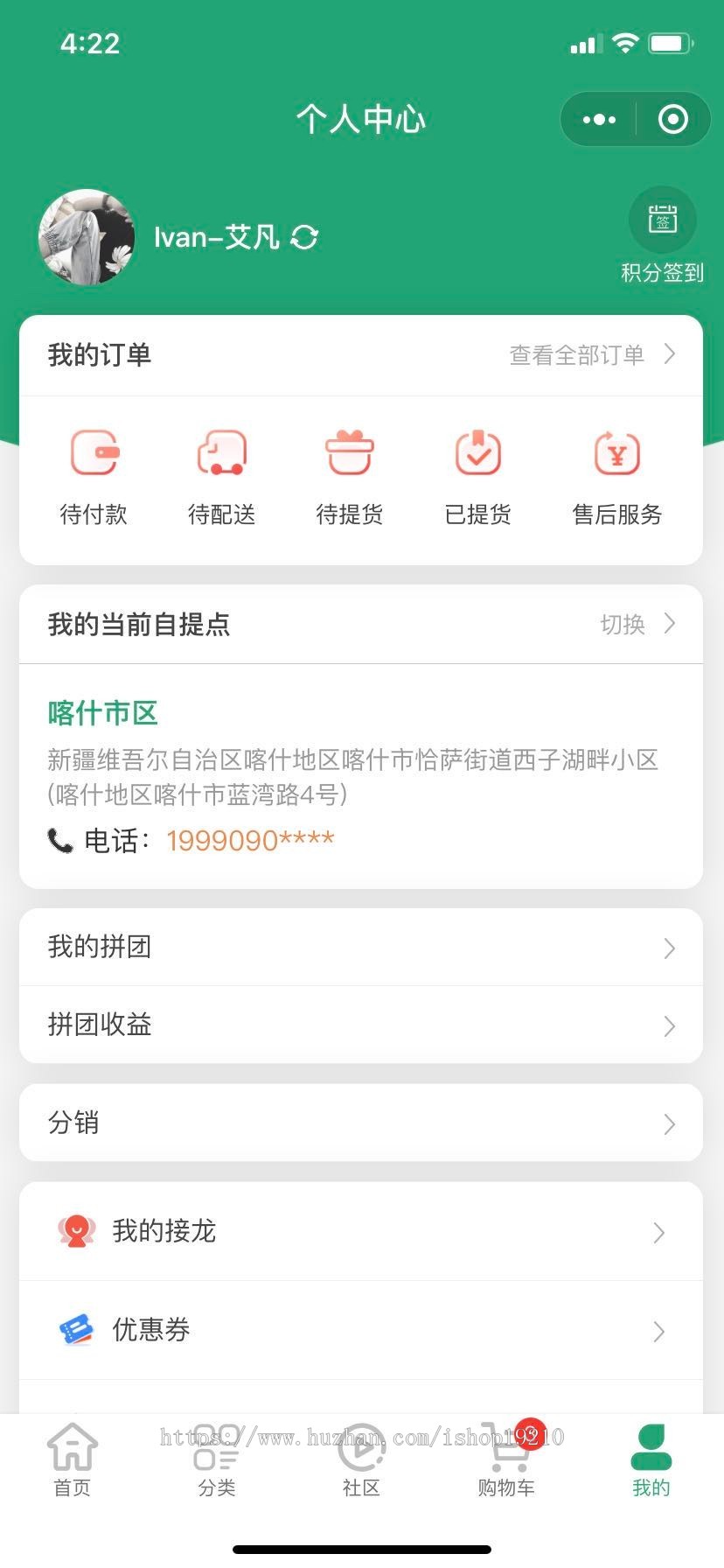Close the mini program with circle icon
The image size is (724, 1568).
[672, 120]
